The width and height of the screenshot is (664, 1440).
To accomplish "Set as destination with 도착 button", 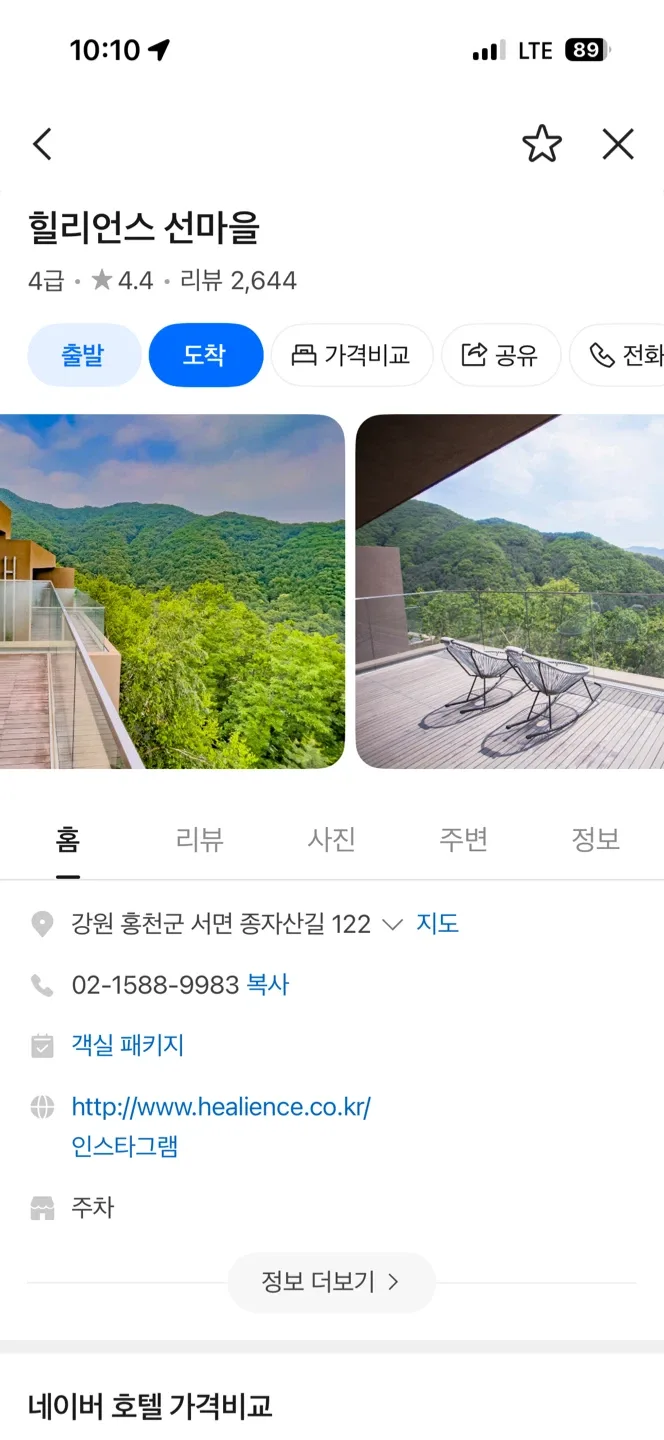I will pos(205,355).
